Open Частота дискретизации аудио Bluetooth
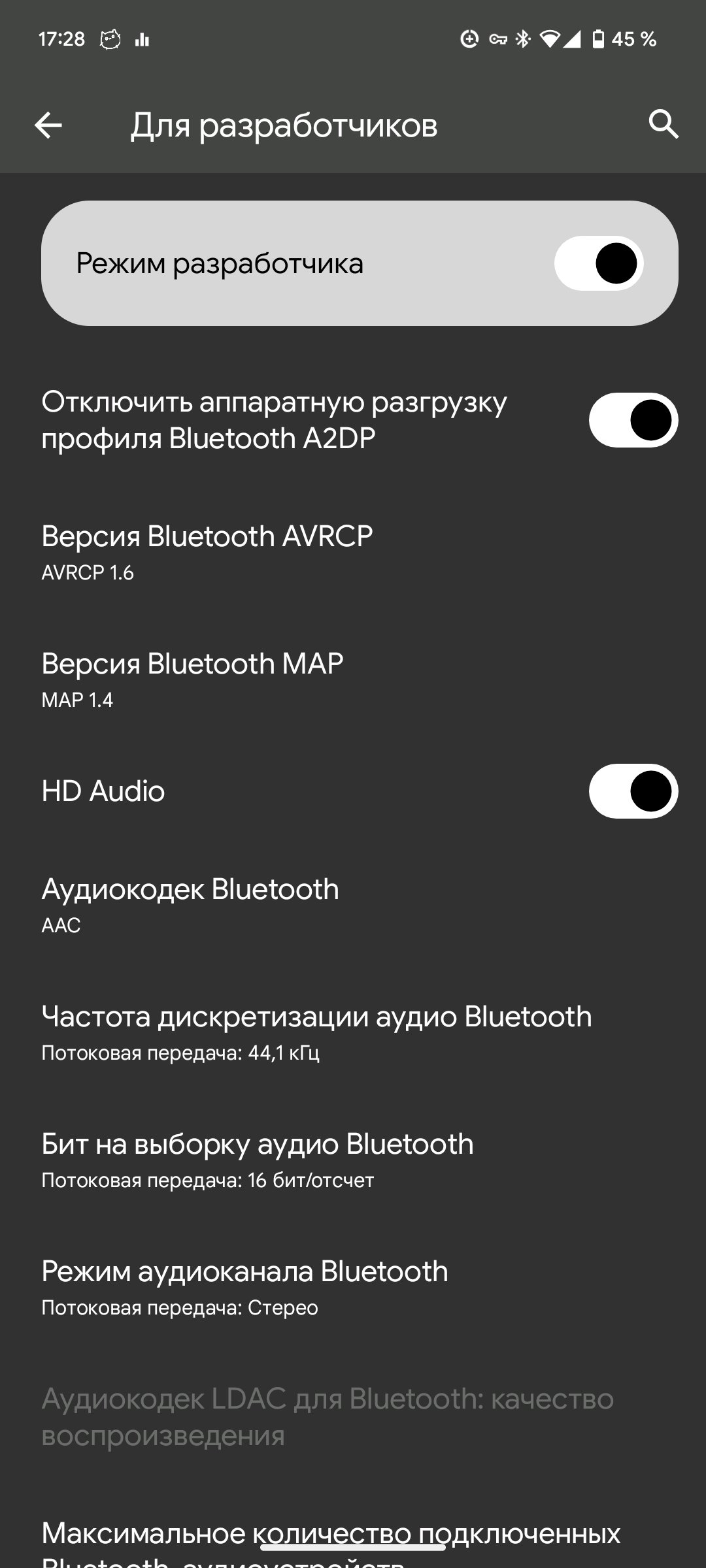Screen dimensions: 706x1568 coord(353,1033)
